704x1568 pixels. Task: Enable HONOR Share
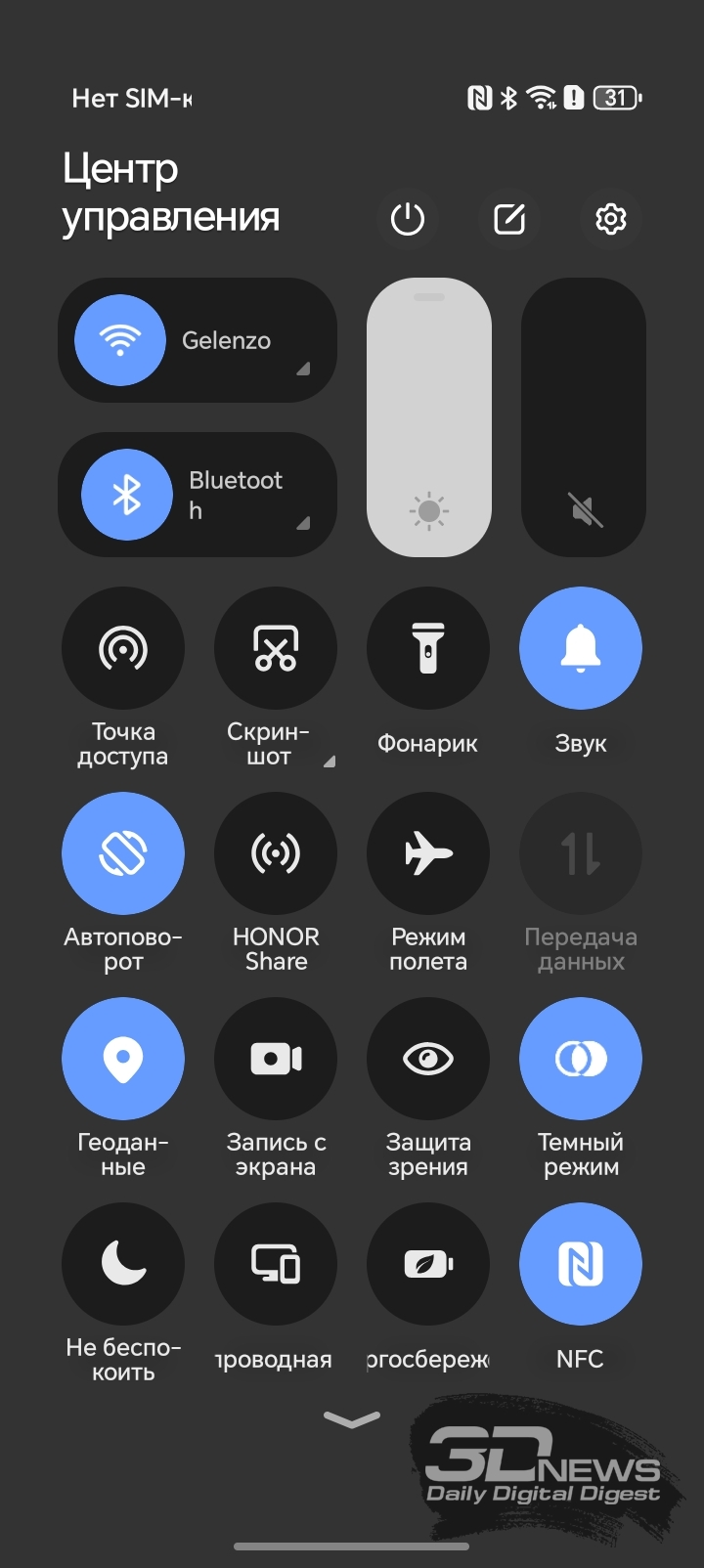pyautogui.click(x=276, y=853)
